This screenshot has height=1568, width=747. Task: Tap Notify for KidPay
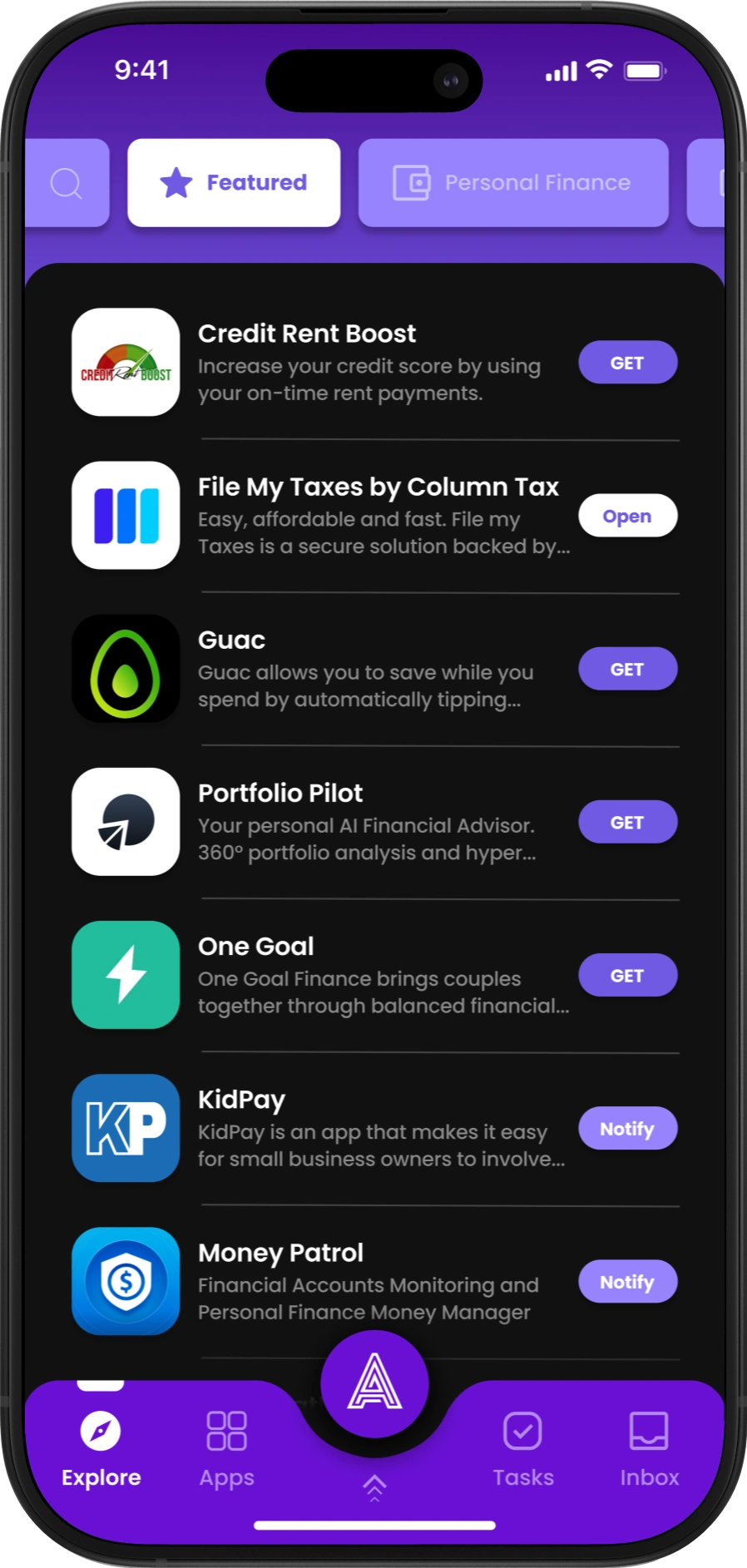(x=627, y=1129)
